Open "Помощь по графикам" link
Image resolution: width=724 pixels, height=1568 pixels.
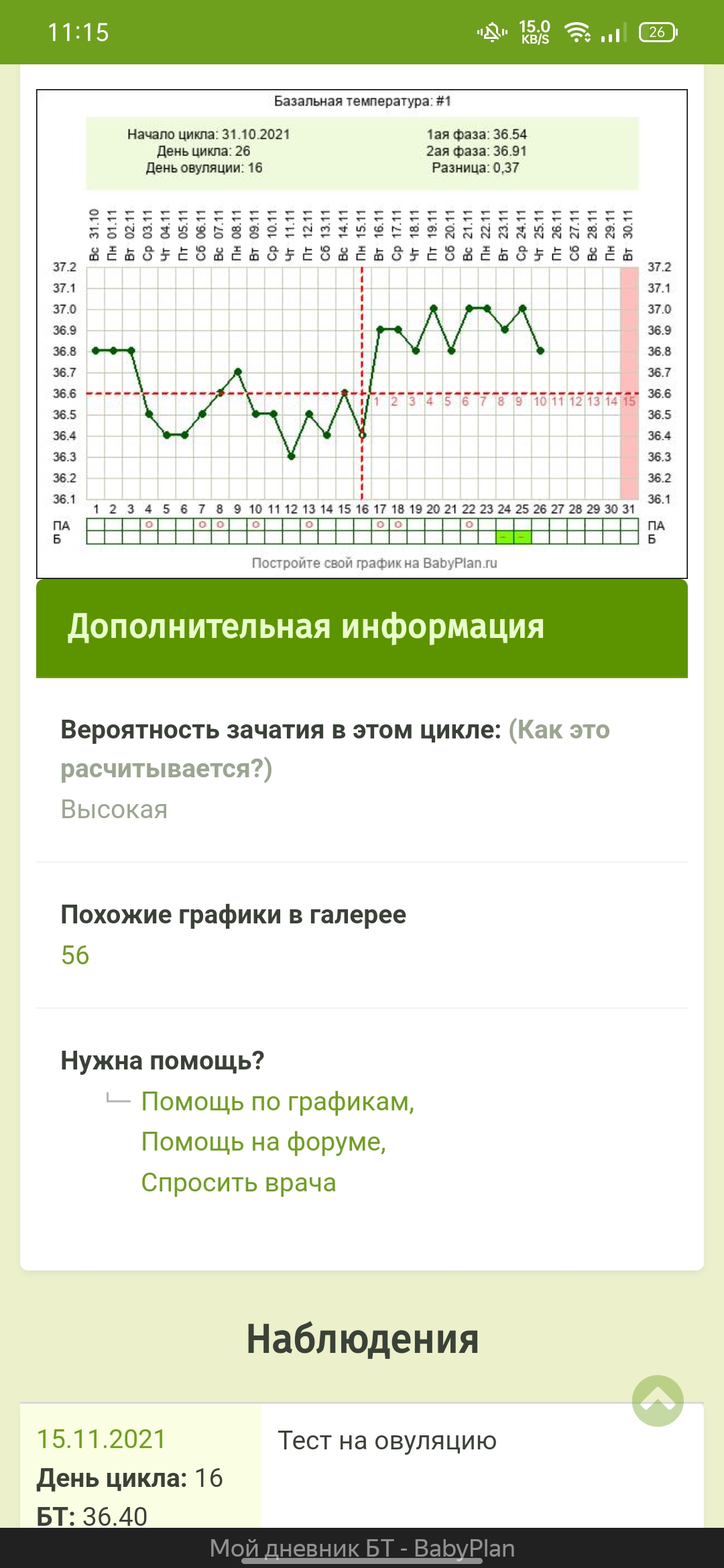(x=278, y=1102)
